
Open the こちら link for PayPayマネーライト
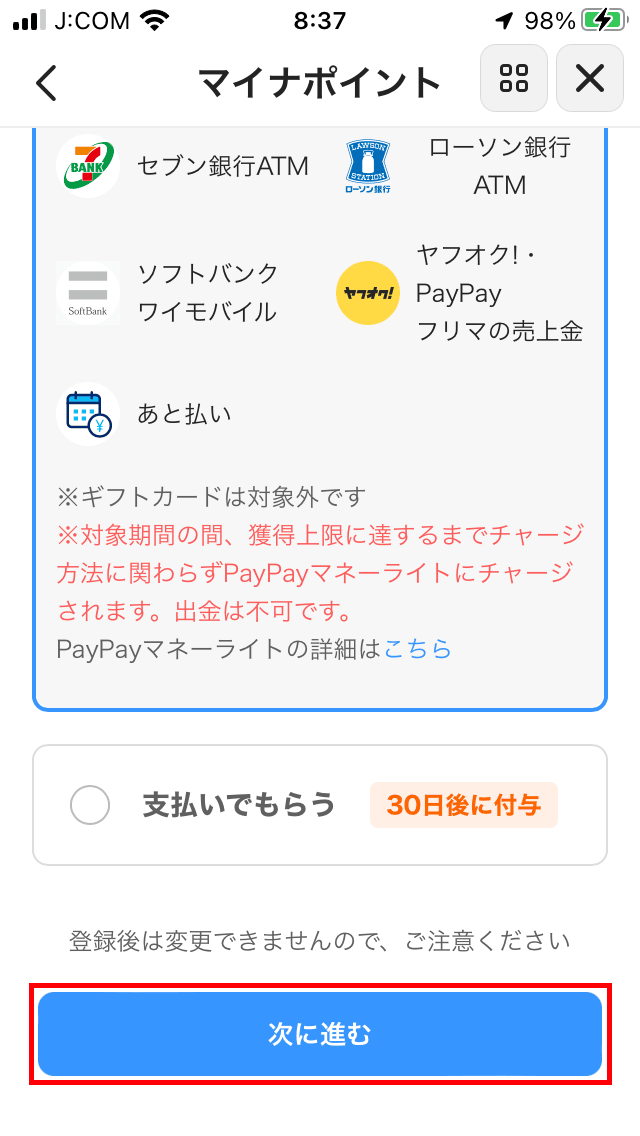417,648
